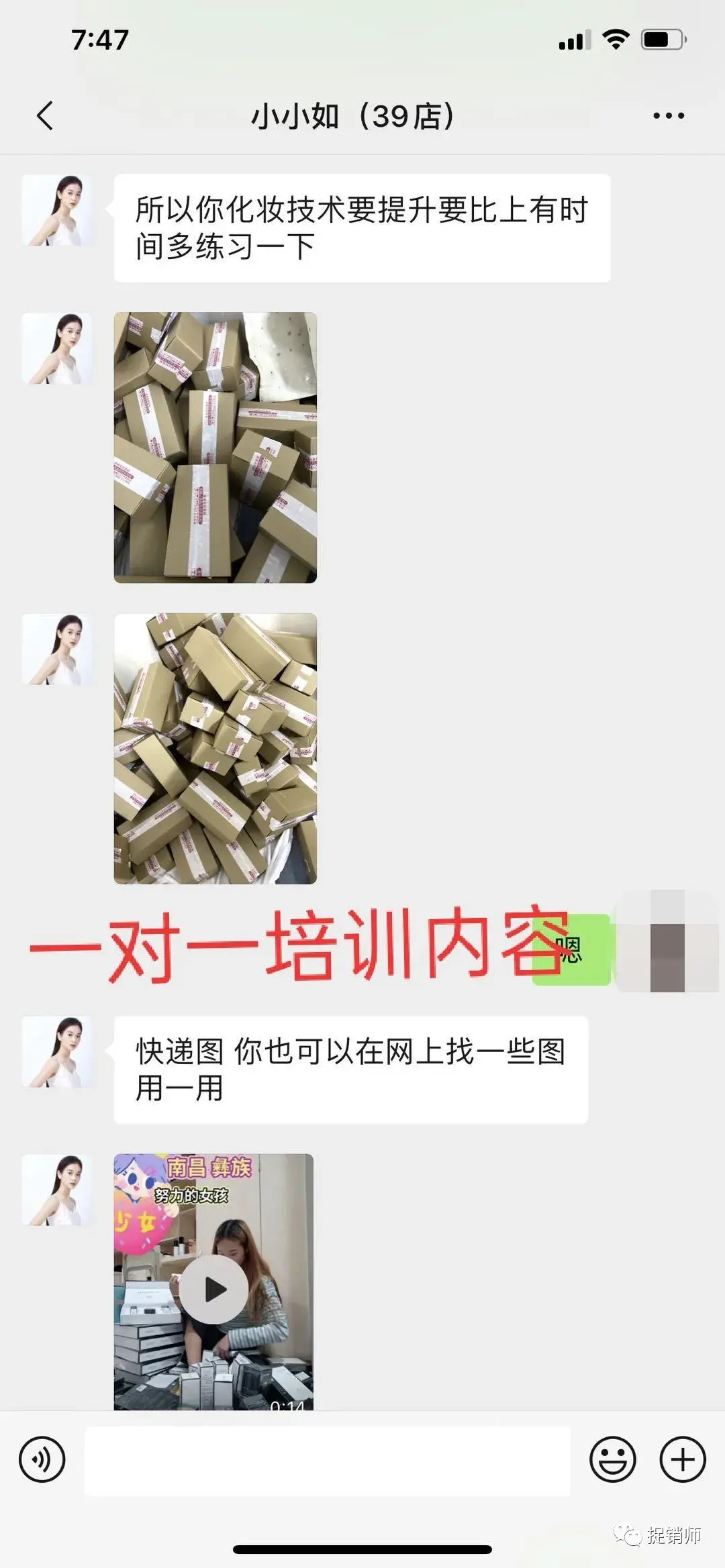Open the chat options menu
This screenshot has width=725, height=1568.
668,115
